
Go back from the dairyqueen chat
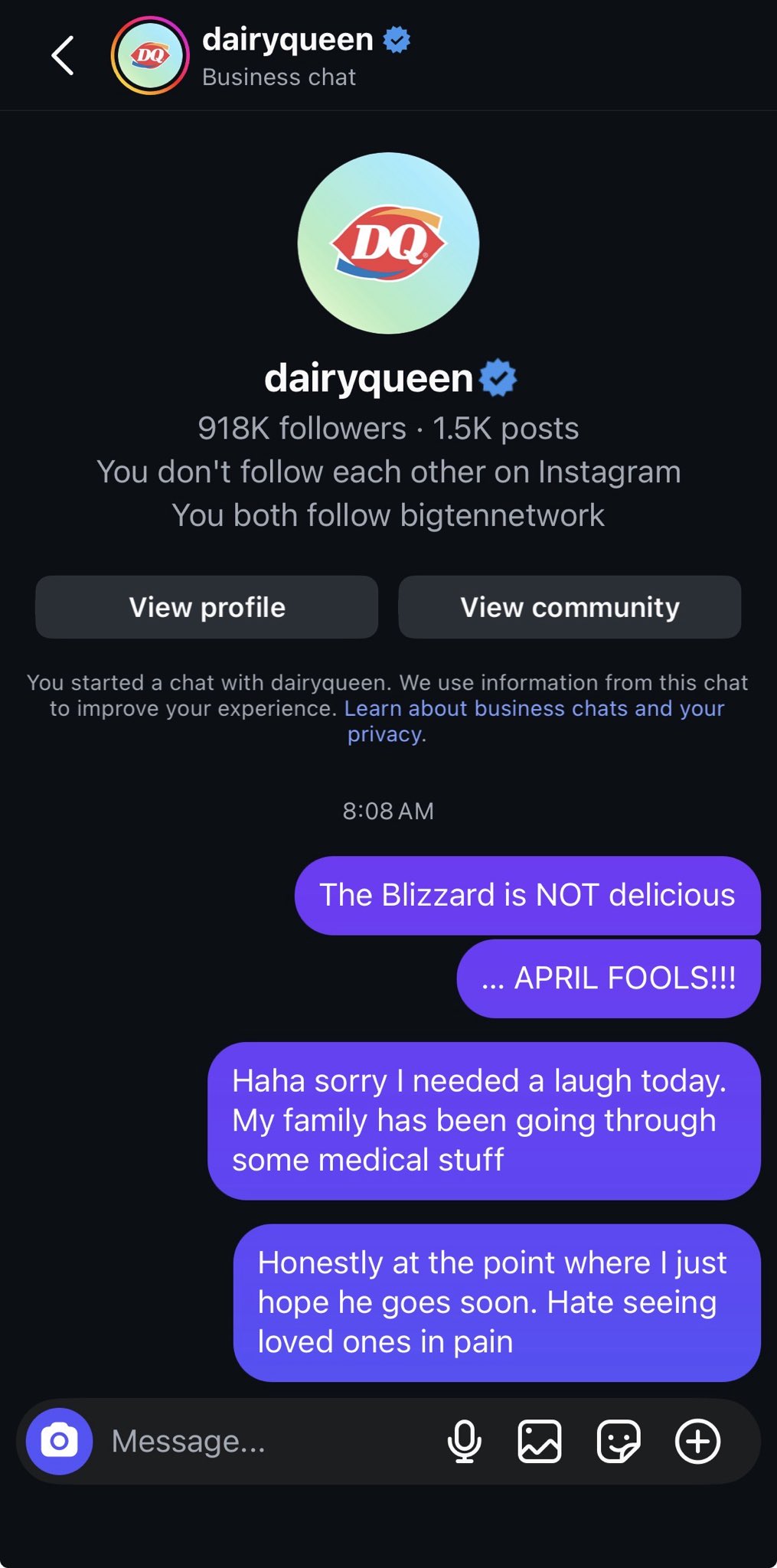[63, 56]
